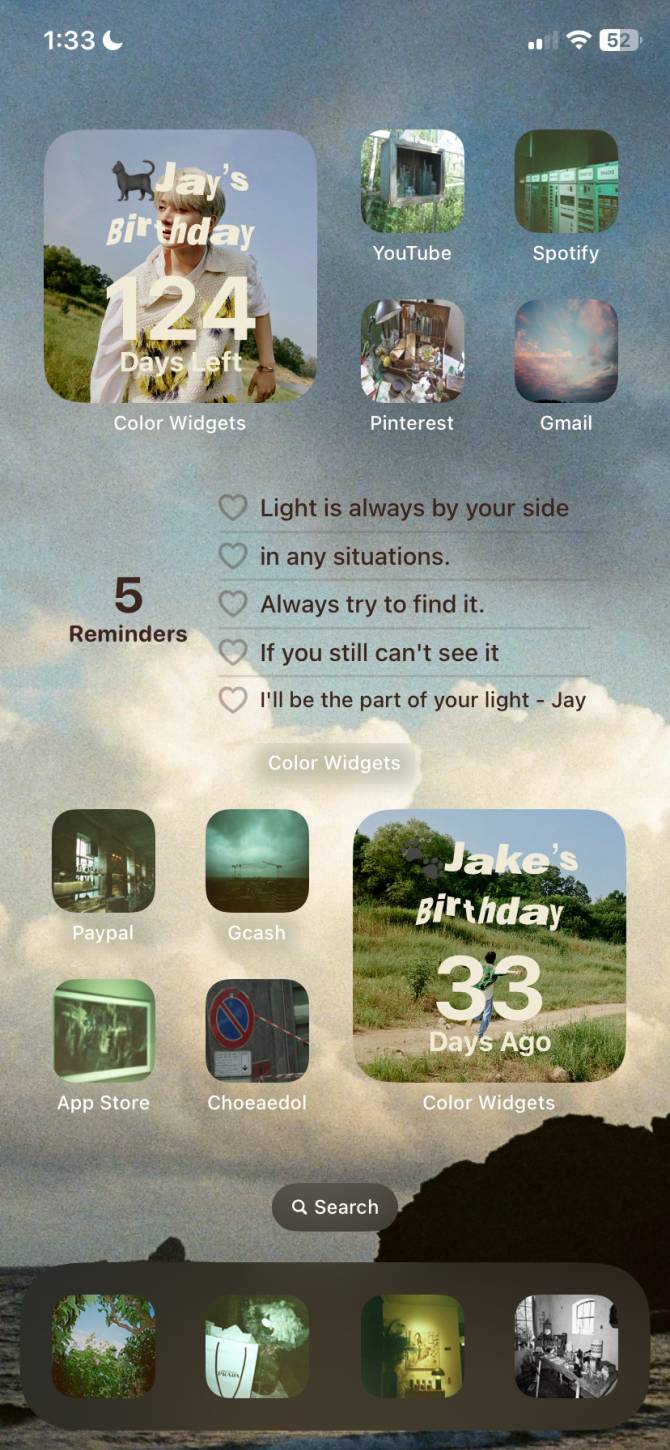Viewport: 670px width, 1450px height.
Task: Launch Spotify from the home screen
Action: (x=566, y=181)
